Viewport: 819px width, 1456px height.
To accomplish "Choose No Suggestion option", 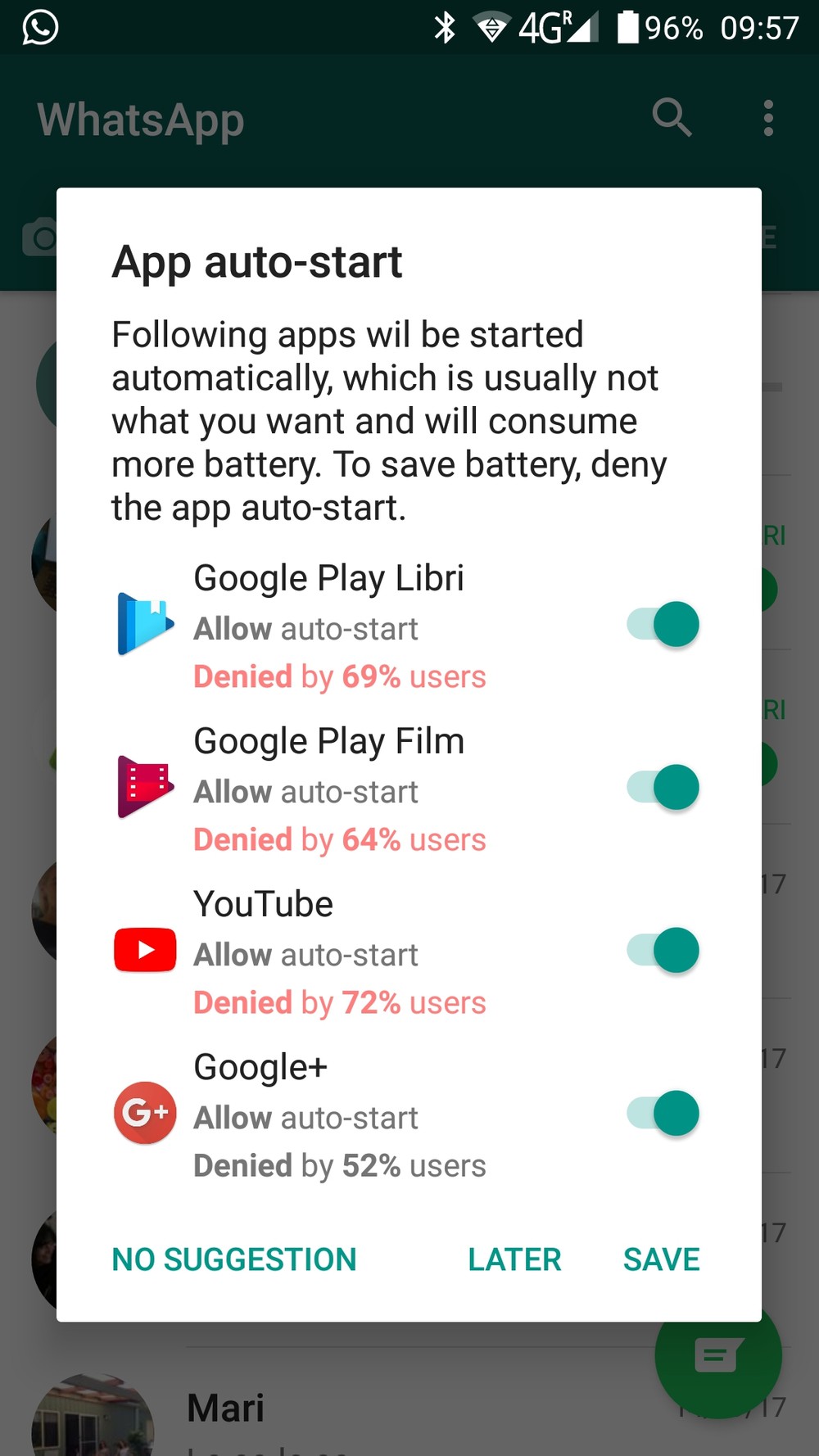I will coord(234,1259).
